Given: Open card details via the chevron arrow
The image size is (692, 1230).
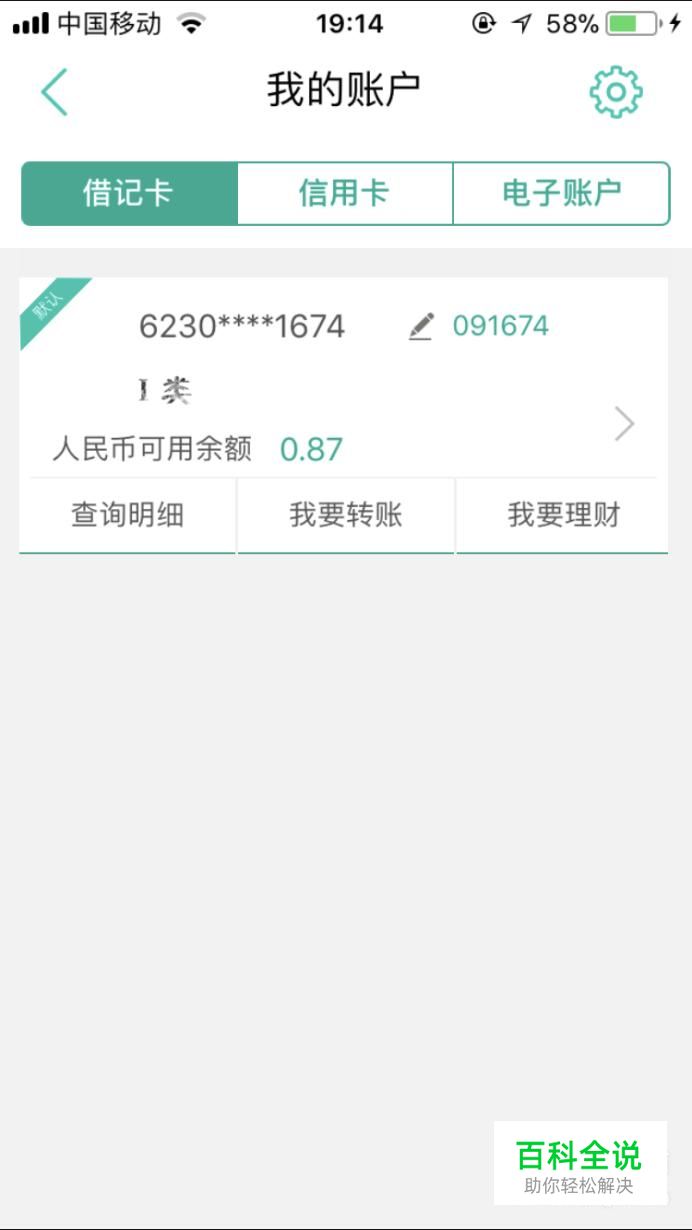Looking at the screenshot, I should click(x=625, y=425).
